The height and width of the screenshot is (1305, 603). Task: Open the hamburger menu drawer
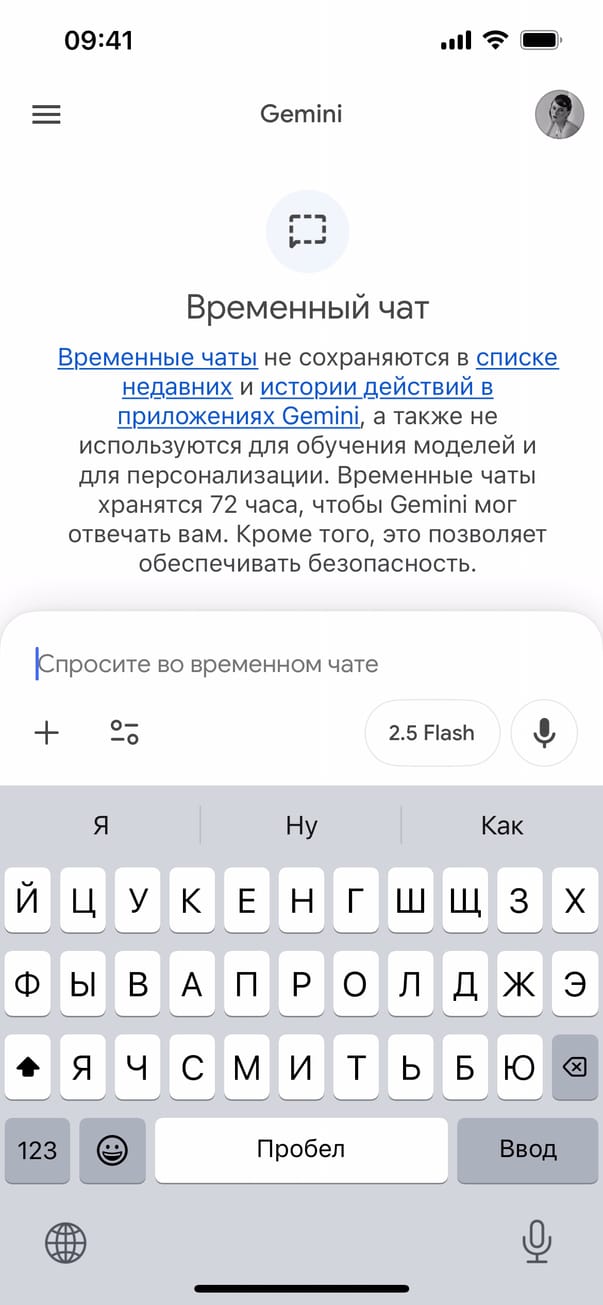coord(46,115)
